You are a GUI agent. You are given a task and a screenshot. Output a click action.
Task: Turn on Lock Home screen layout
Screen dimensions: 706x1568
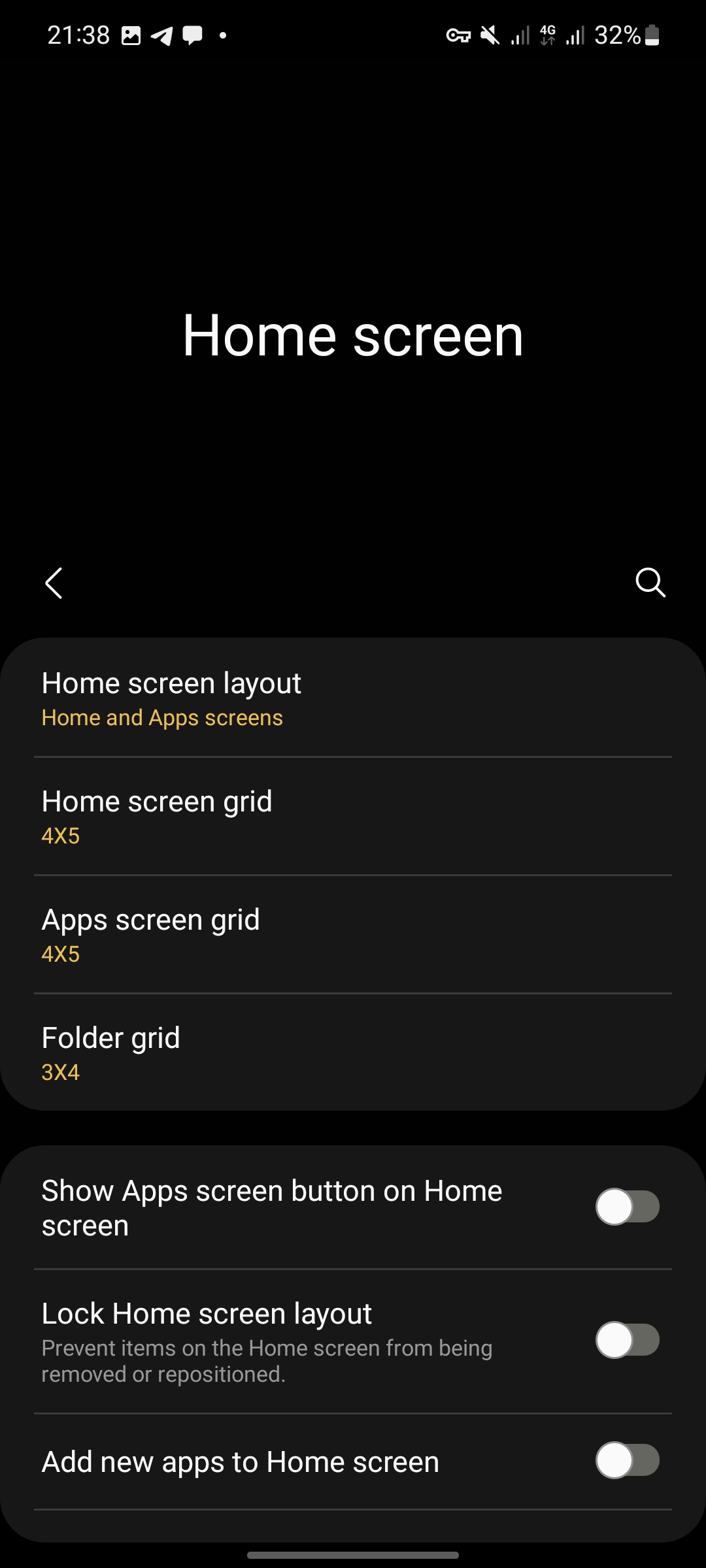[x=627, y=1341]
